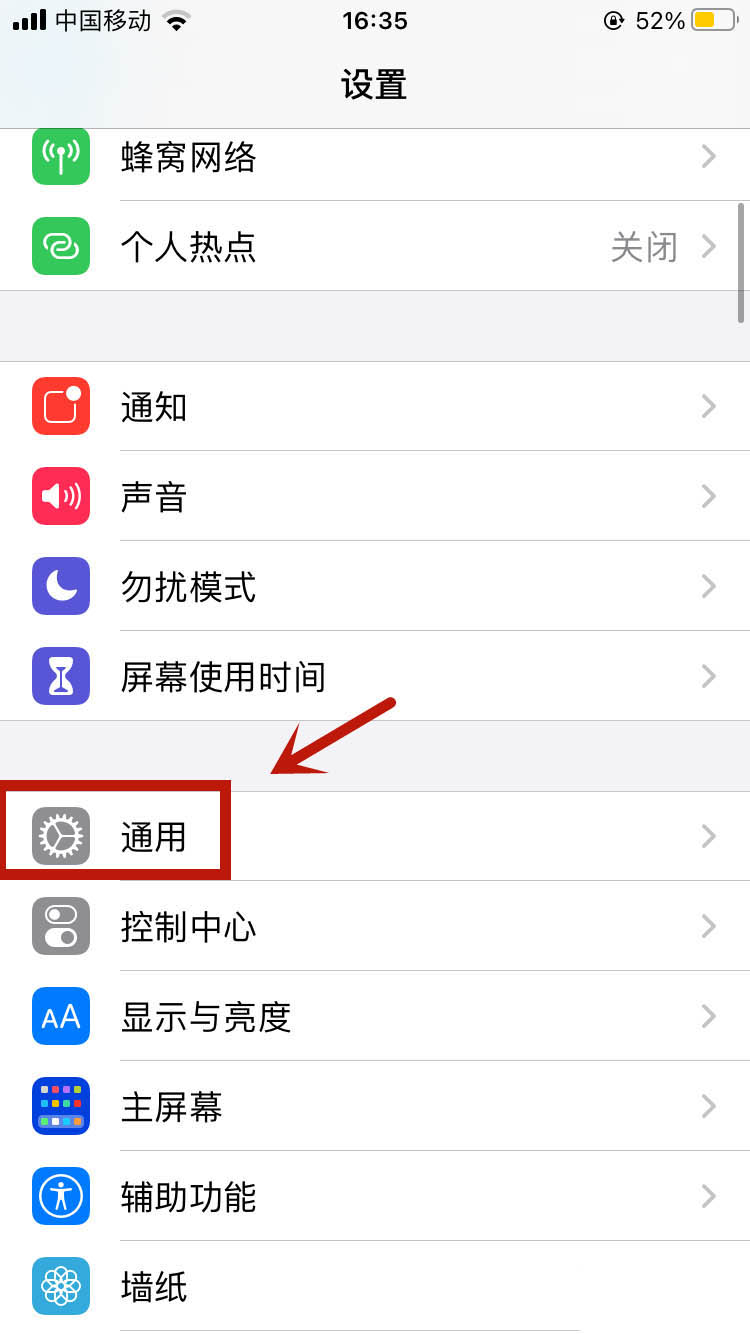Viewport: 750px width, 1334px height.
Task: Open 墙纸 settings
Action: click(375, 1286)
